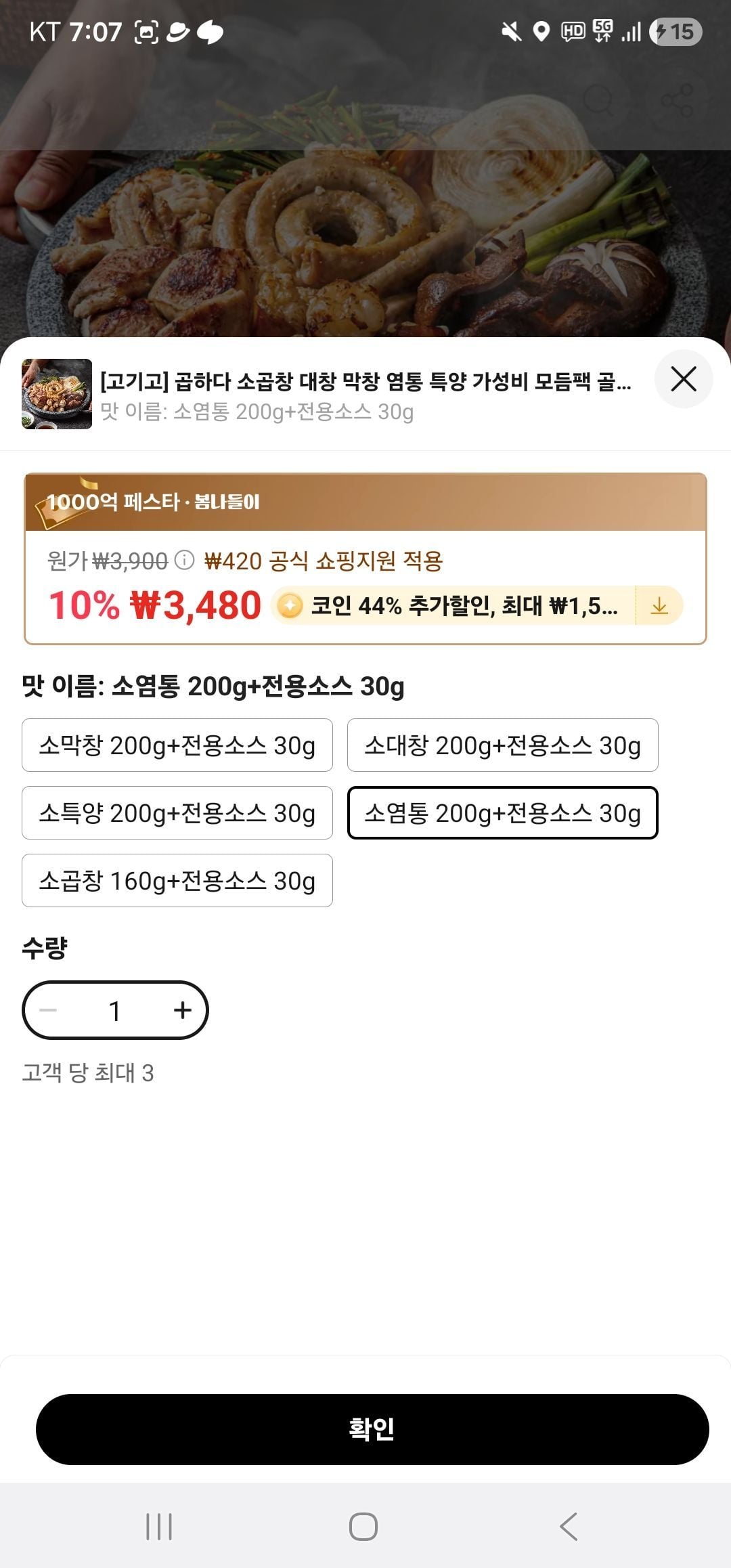Open info icon next to 원가 ₩3,900
Image resolution: width=731 pixels, height=1568 pixels.
click(x=184, y=561)
